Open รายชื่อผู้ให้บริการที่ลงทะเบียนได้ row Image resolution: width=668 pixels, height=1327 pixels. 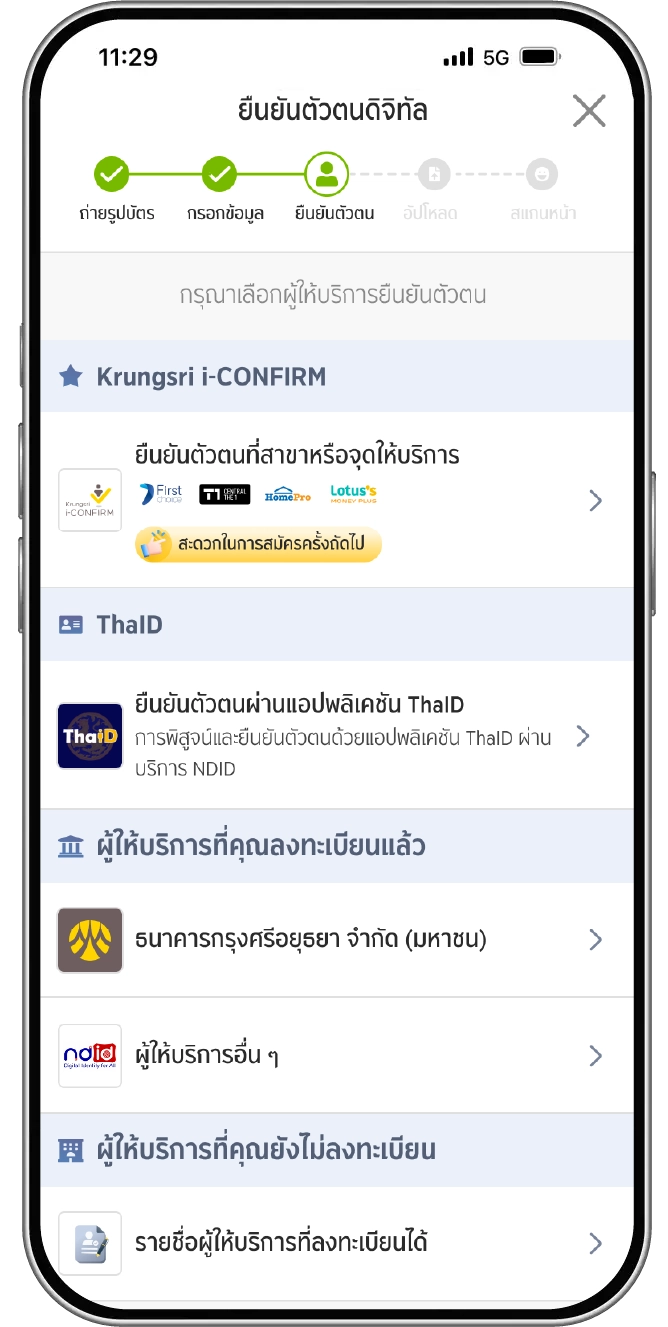[337, 1243]
